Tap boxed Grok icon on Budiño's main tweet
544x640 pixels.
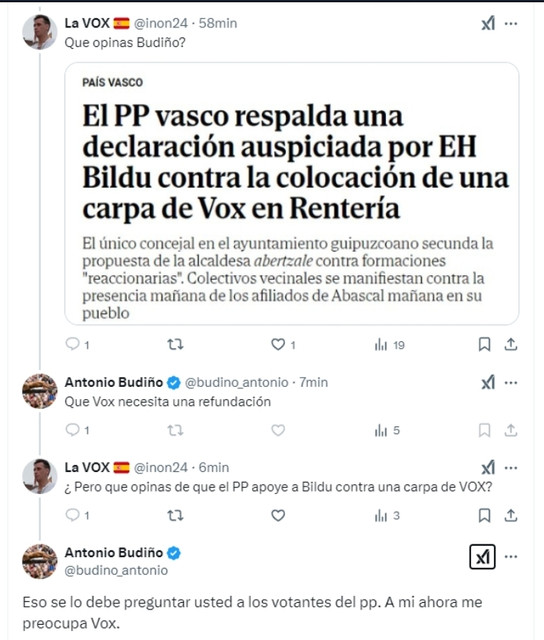[x=482, y=557]
